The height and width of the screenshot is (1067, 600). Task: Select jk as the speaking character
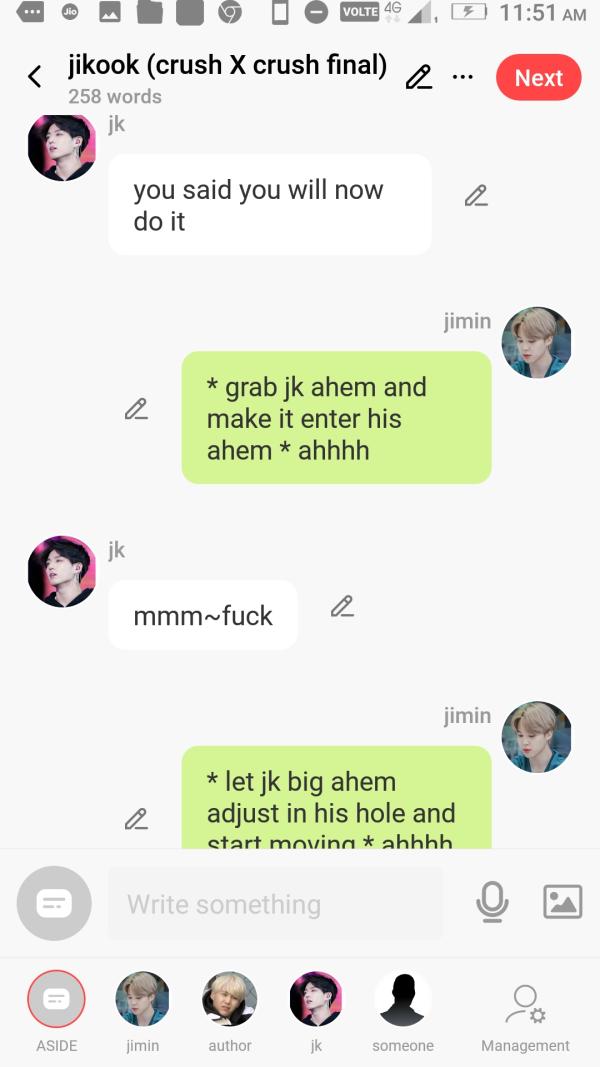point(316,1000)
